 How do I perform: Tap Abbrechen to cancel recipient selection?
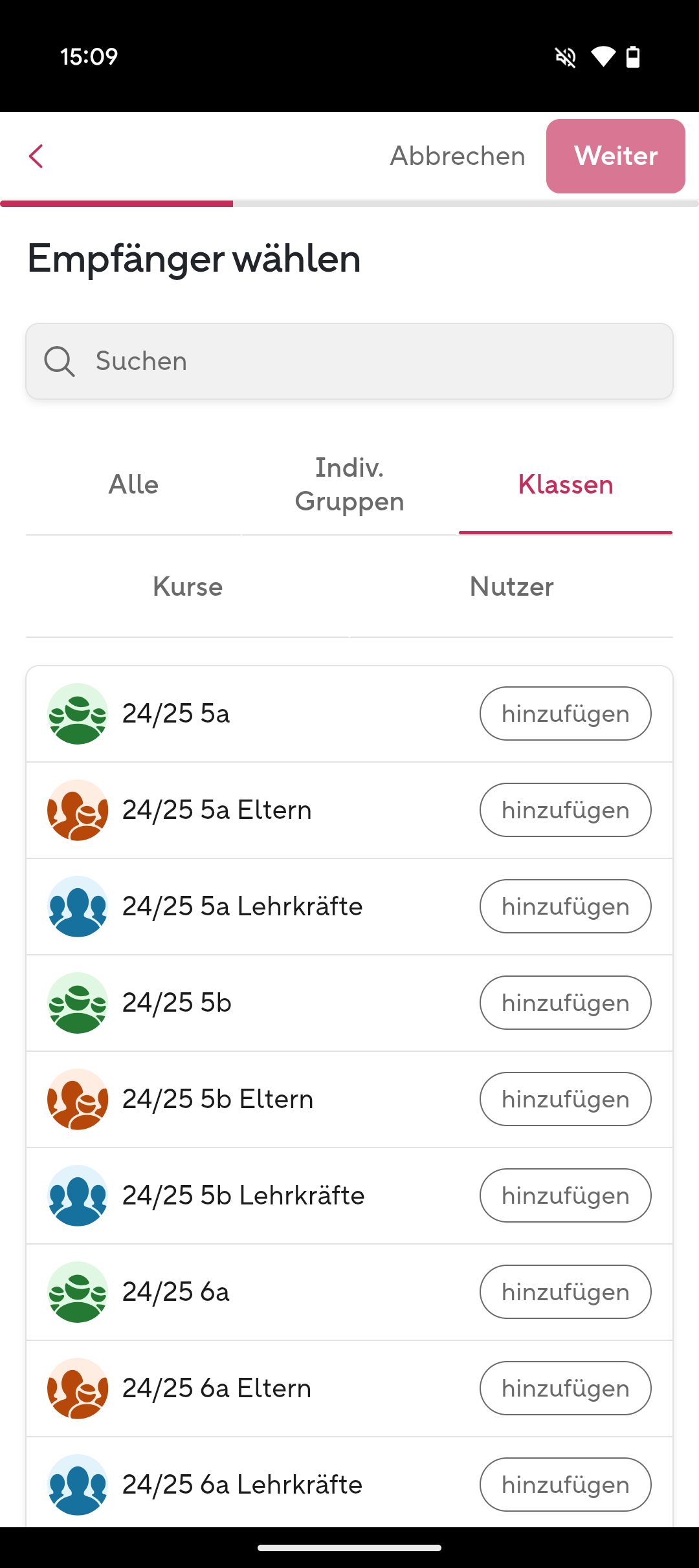(x=458, y=156)
